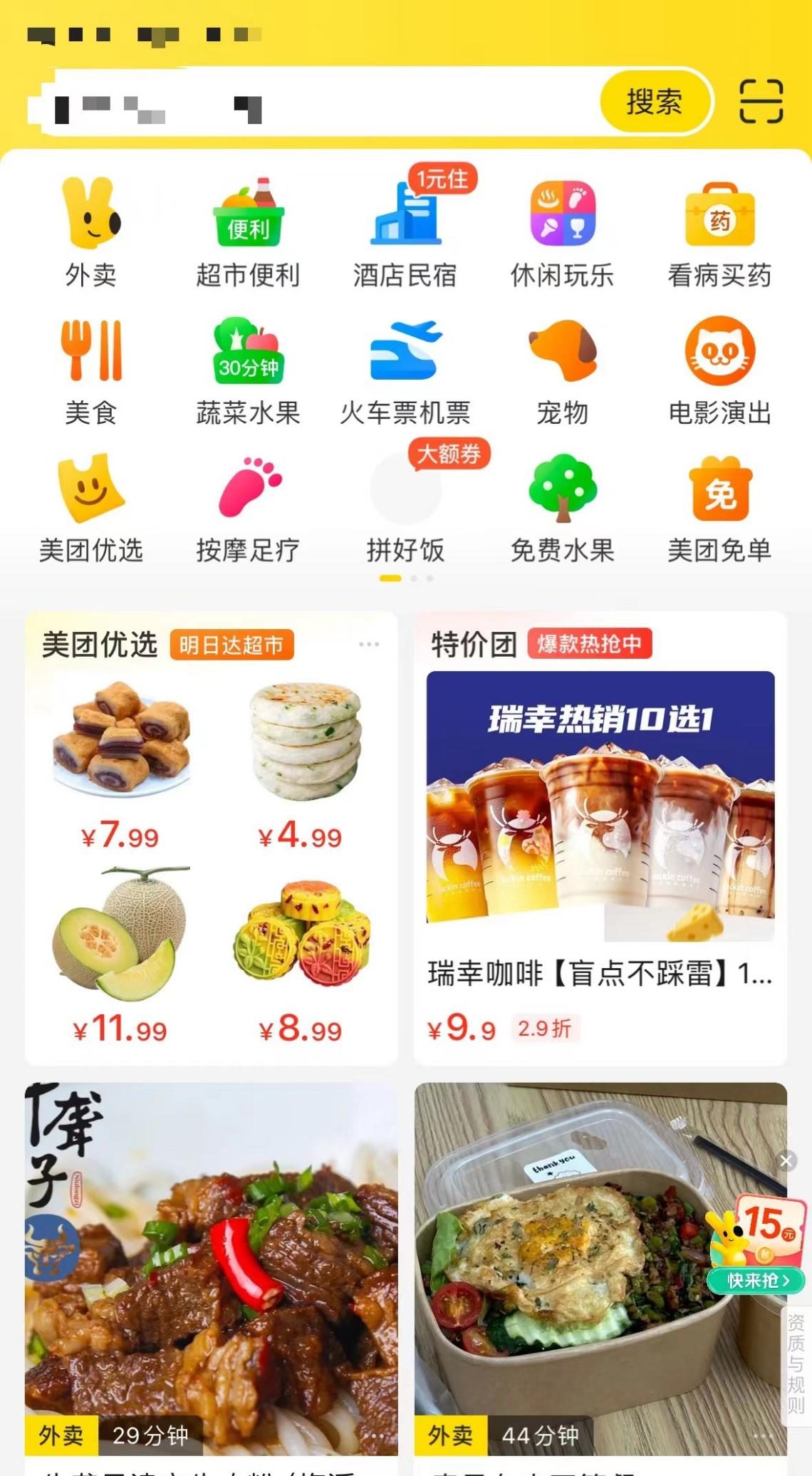Open 休闲玩乐 category

coord(562,232)
